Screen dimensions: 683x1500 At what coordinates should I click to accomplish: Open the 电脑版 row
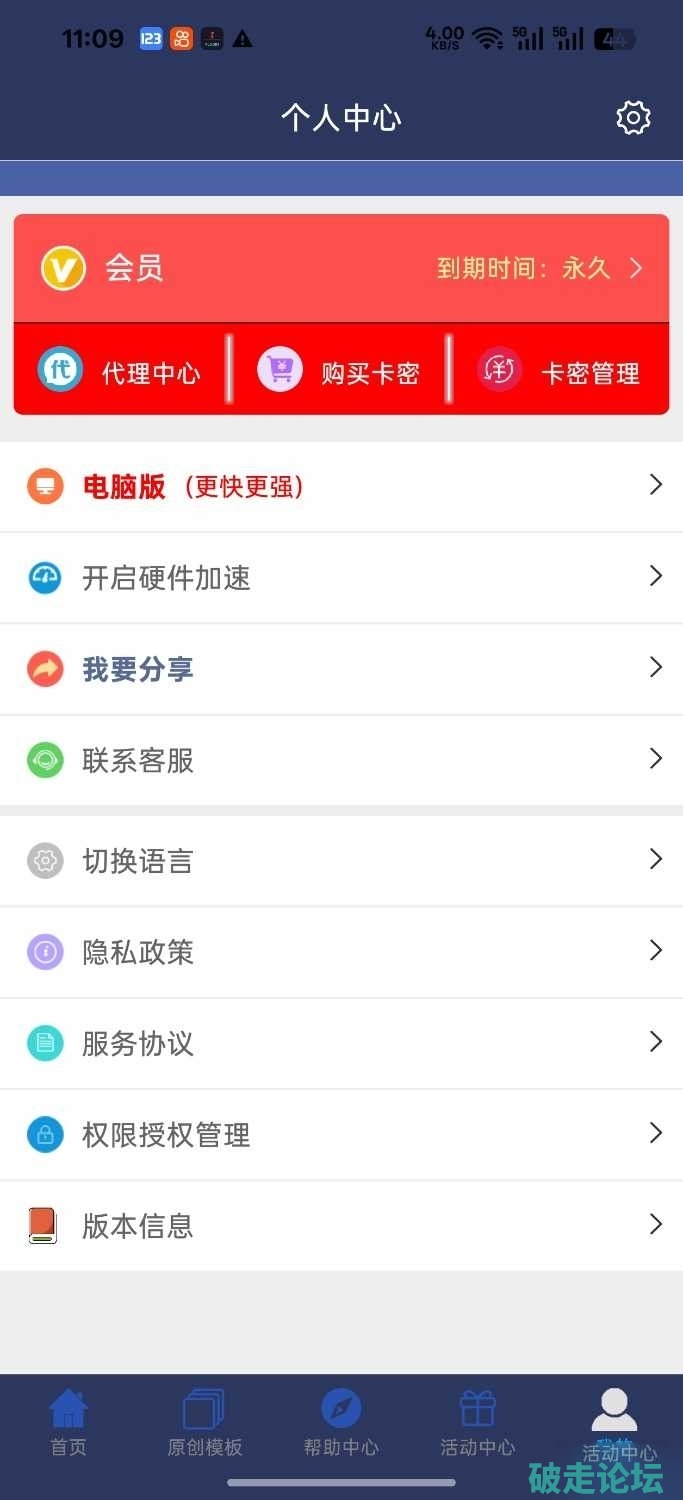[x=341, y=487]
